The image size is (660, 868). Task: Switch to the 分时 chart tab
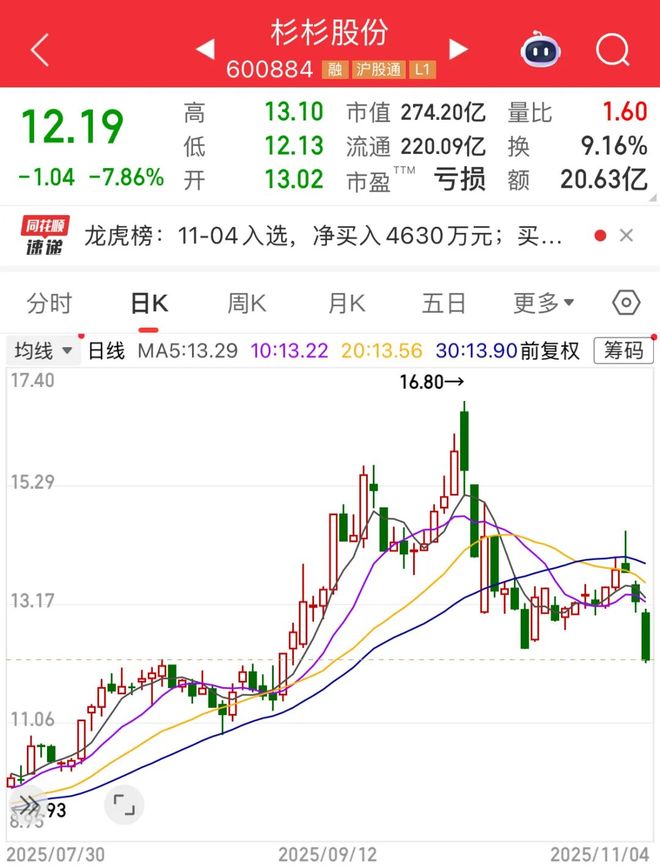(49, 303)
